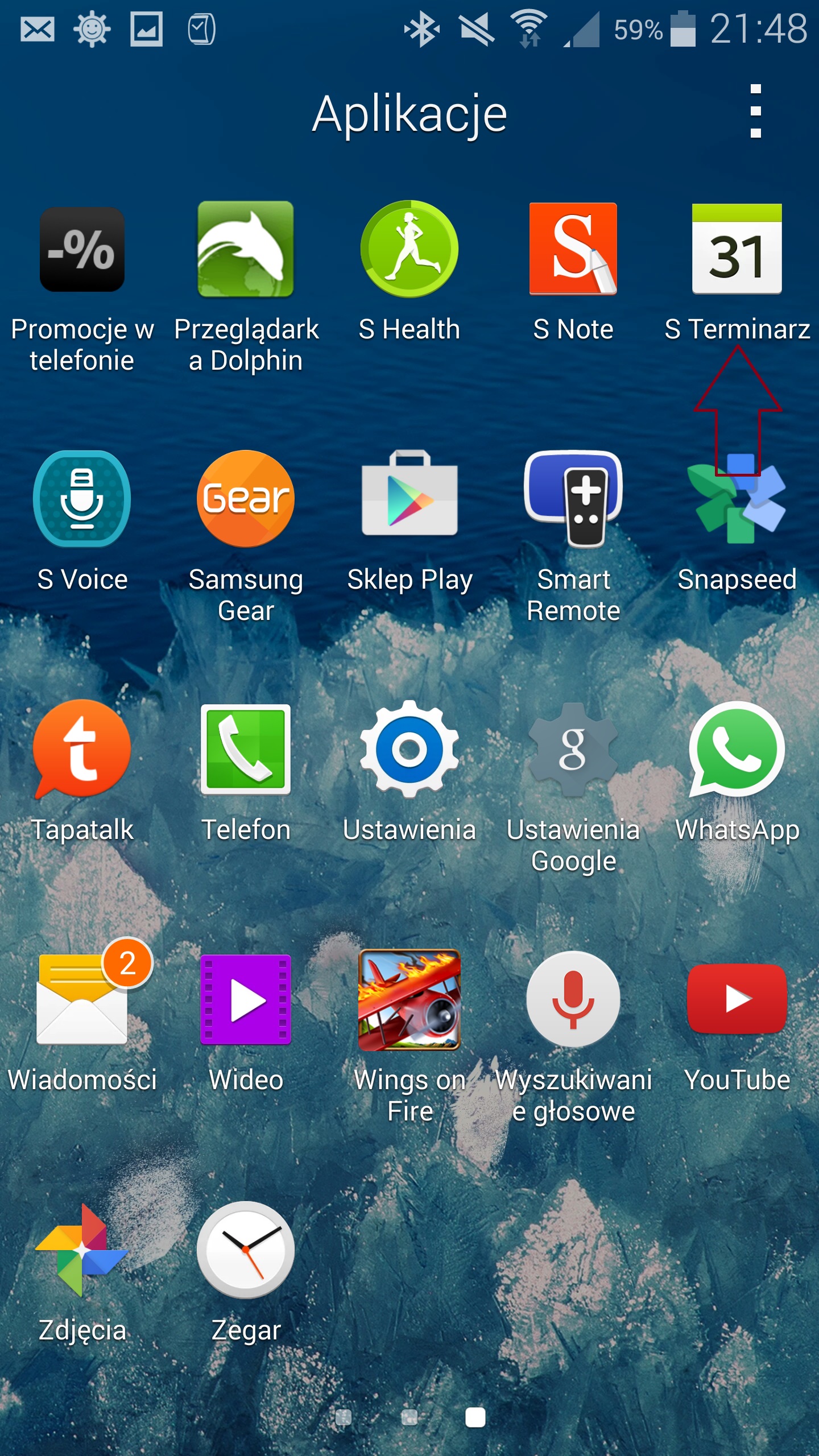This screenshot has width=819, height=1456.
Task: Open Snapseed photo editor
Action: pyautogui.click(x=737, y=500)
